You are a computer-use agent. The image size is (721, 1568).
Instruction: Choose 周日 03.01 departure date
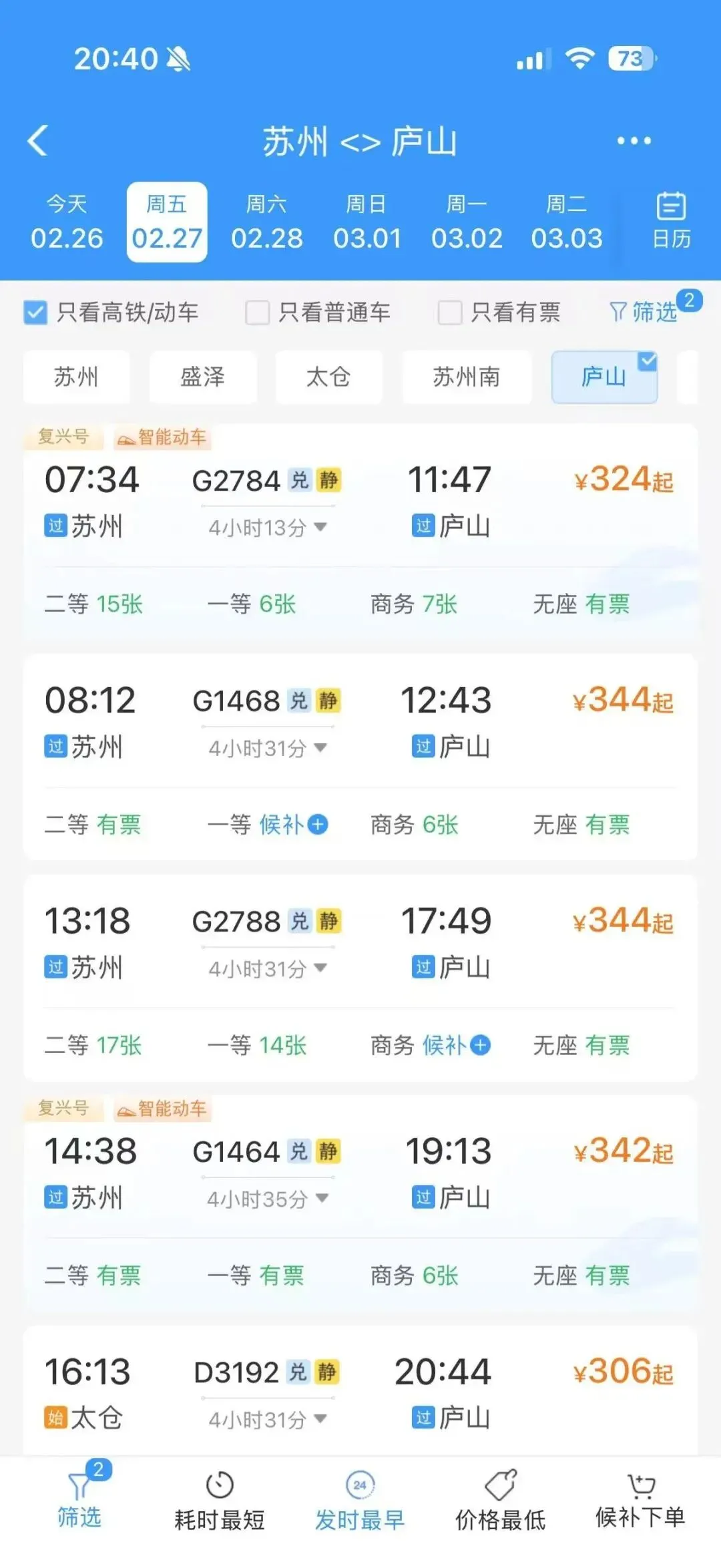click(x=367, y=222)
